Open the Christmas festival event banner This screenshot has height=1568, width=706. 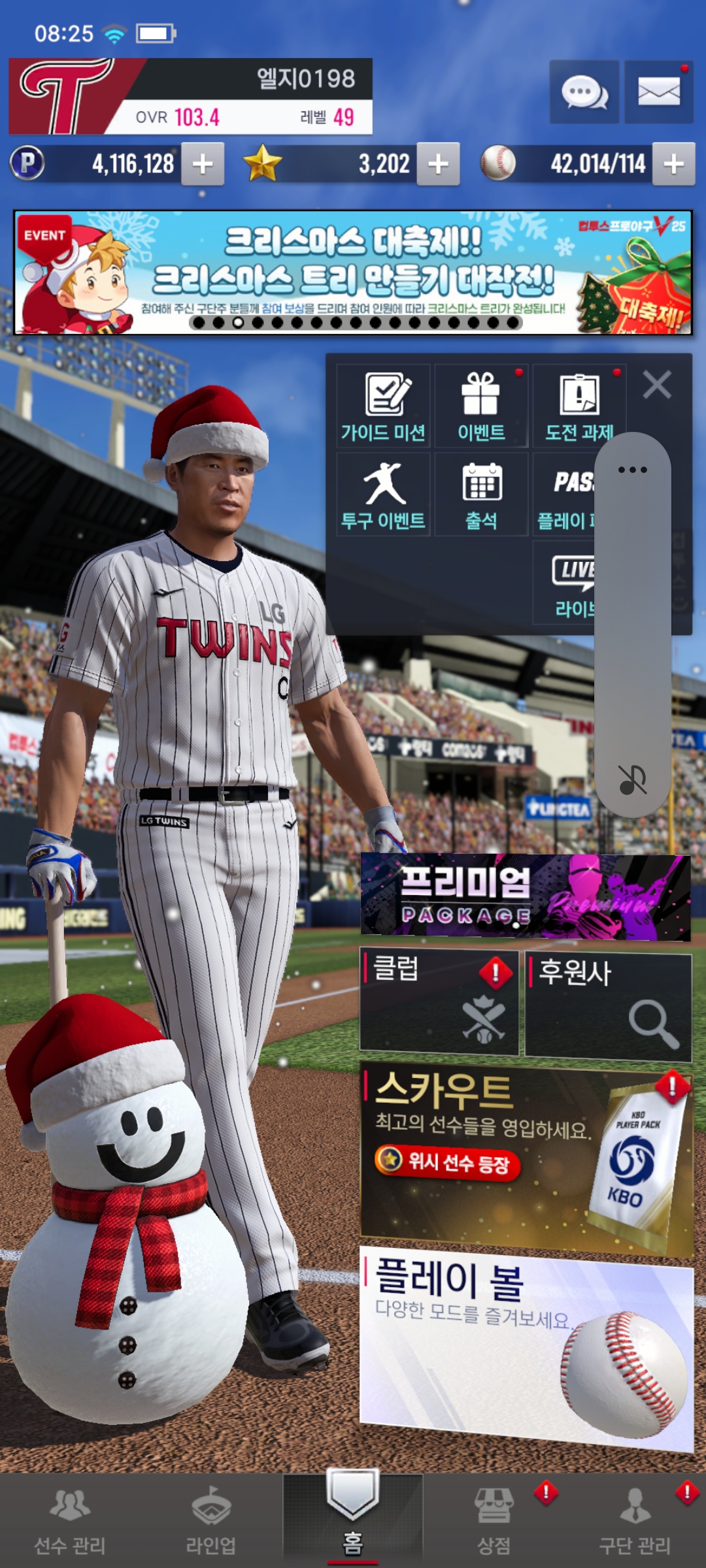pyautogui.click(x=353, y=272)
